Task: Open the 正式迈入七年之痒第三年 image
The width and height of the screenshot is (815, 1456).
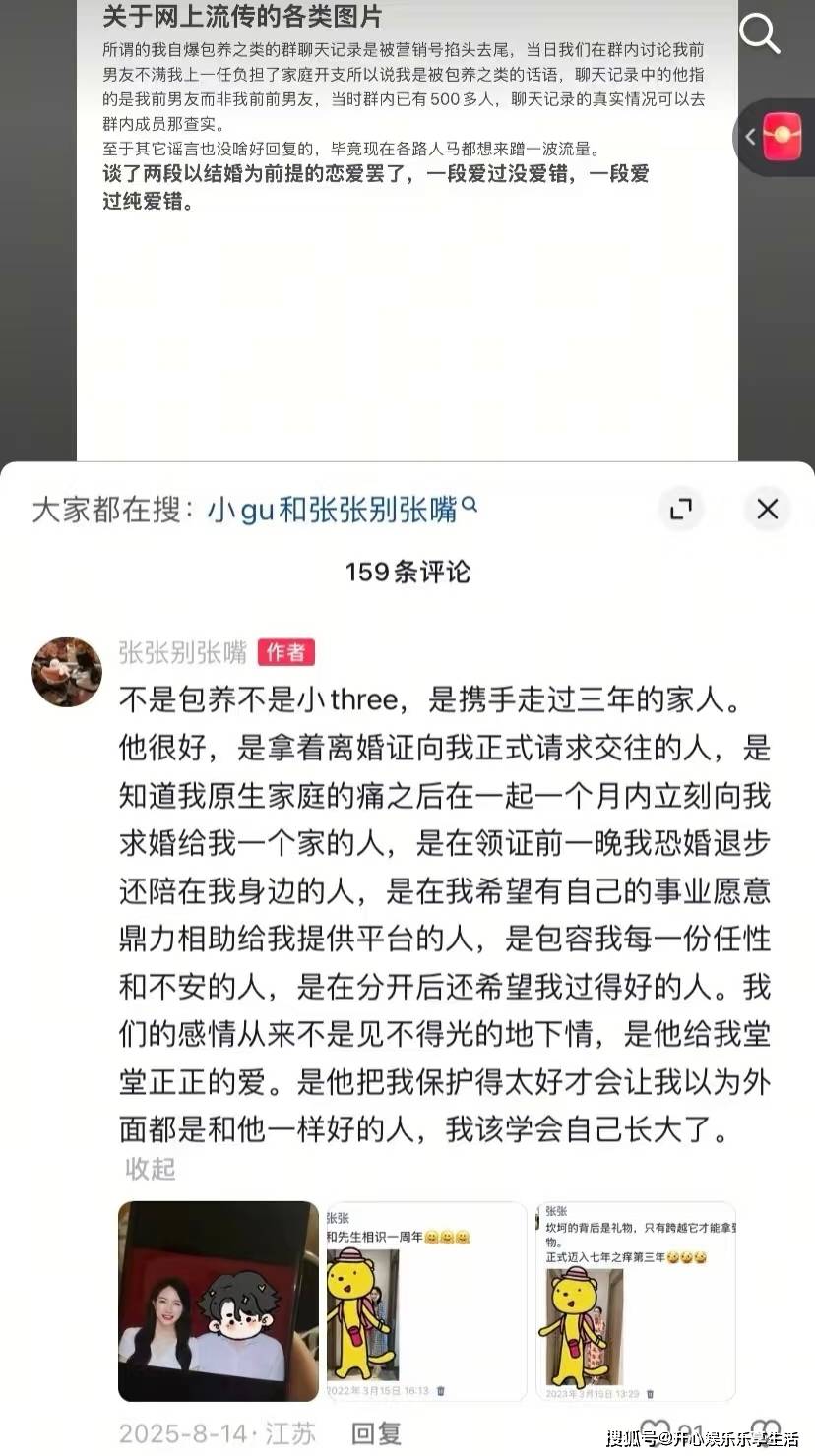Action: [636, 1301]
